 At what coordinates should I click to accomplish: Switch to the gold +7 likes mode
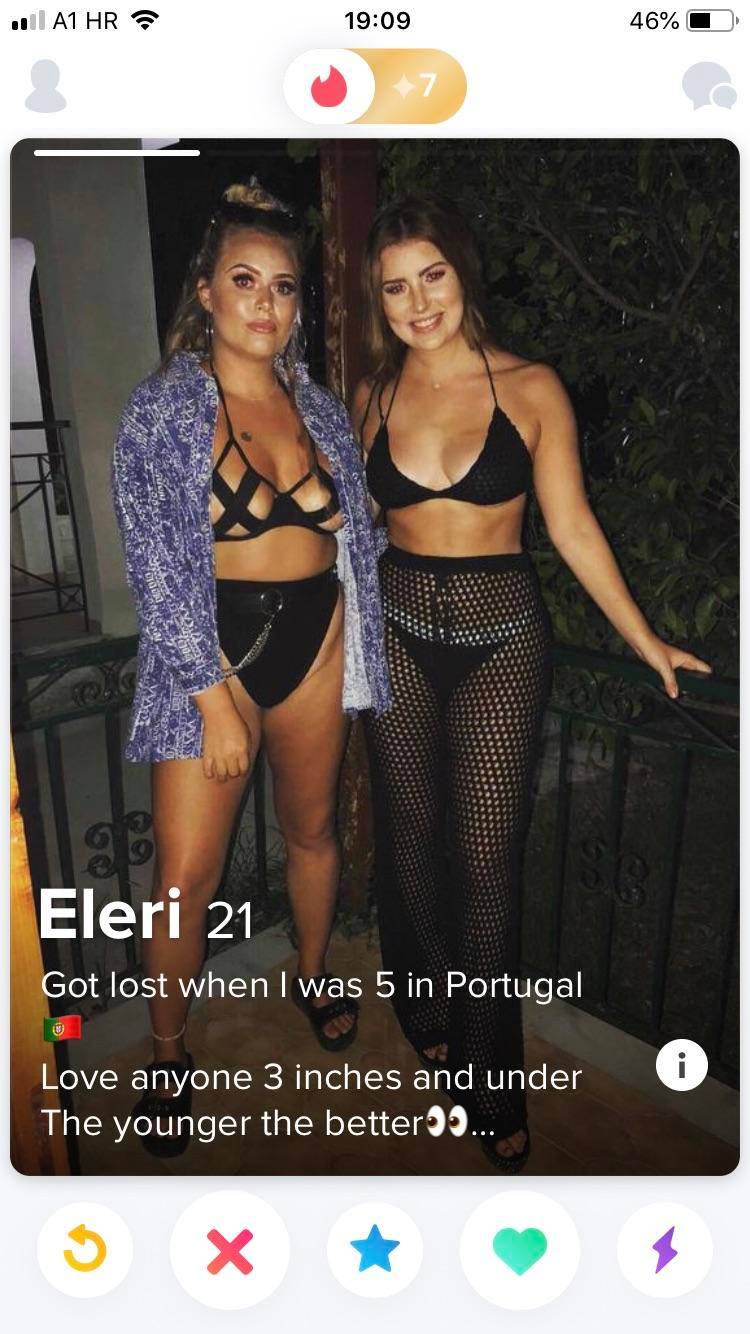click(420, 87)
